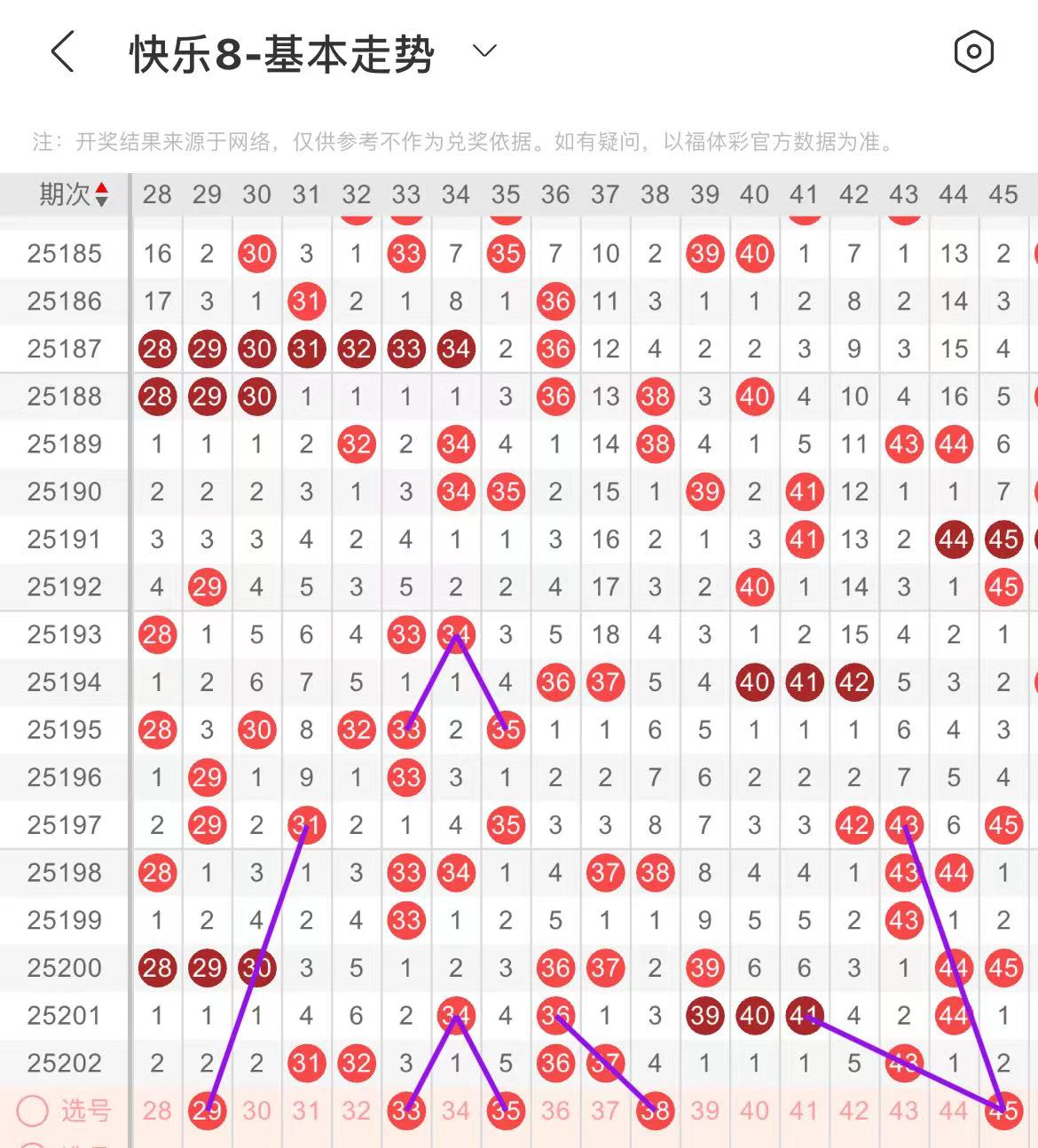Unselect number 33 in the 选号 row

click(405, 1111)
